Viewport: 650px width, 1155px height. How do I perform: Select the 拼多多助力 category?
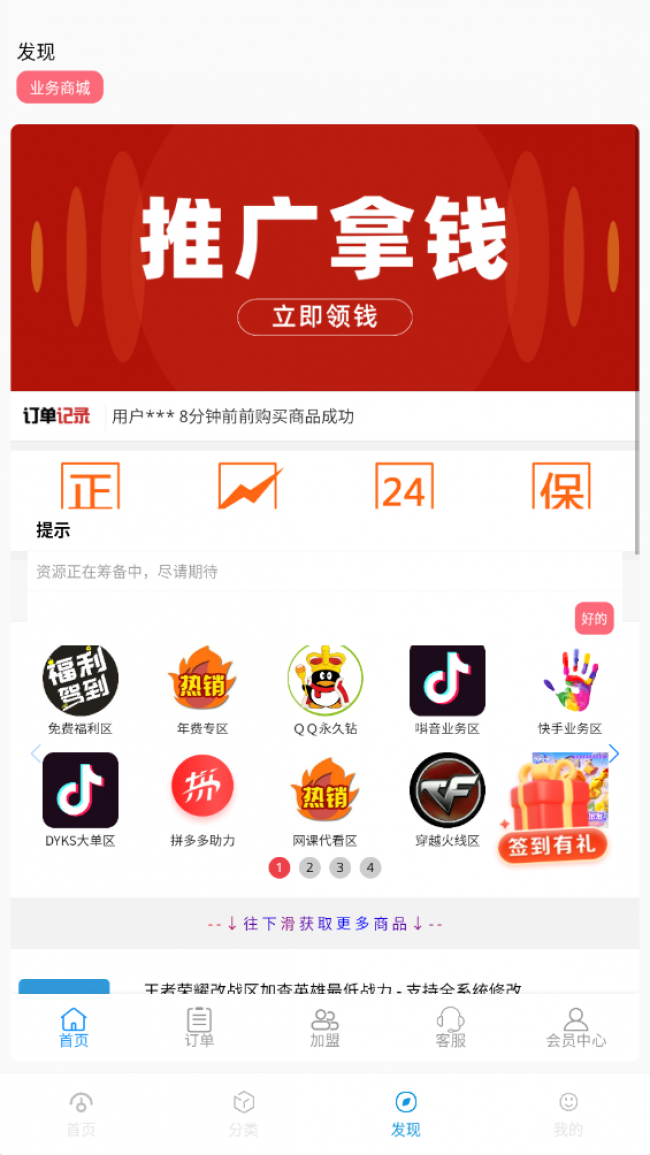click(x=202, y=800)
